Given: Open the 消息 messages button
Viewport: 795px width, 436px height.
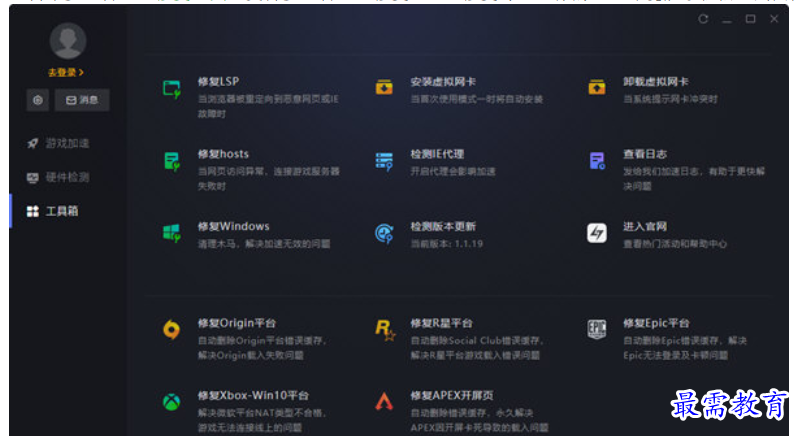Looking at the screenshot, I should 82,100.
